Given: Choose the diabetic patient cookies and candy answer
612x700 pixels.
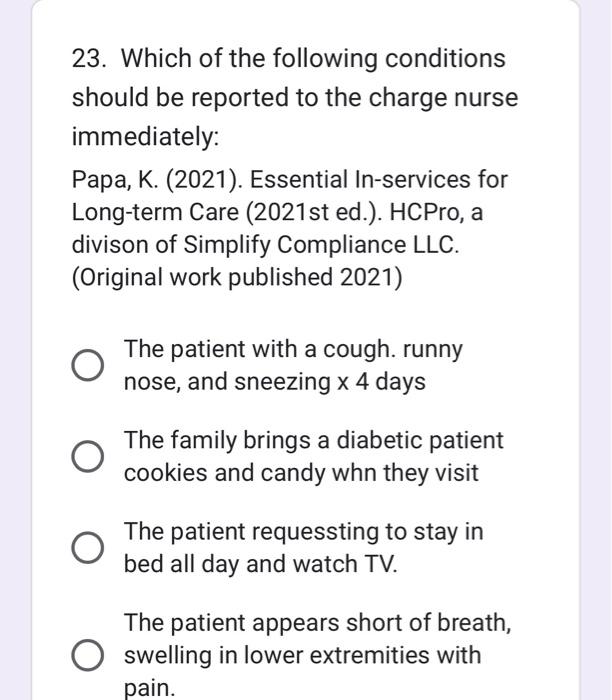Looking at the screenshot, I should click(x=88, y=457).
